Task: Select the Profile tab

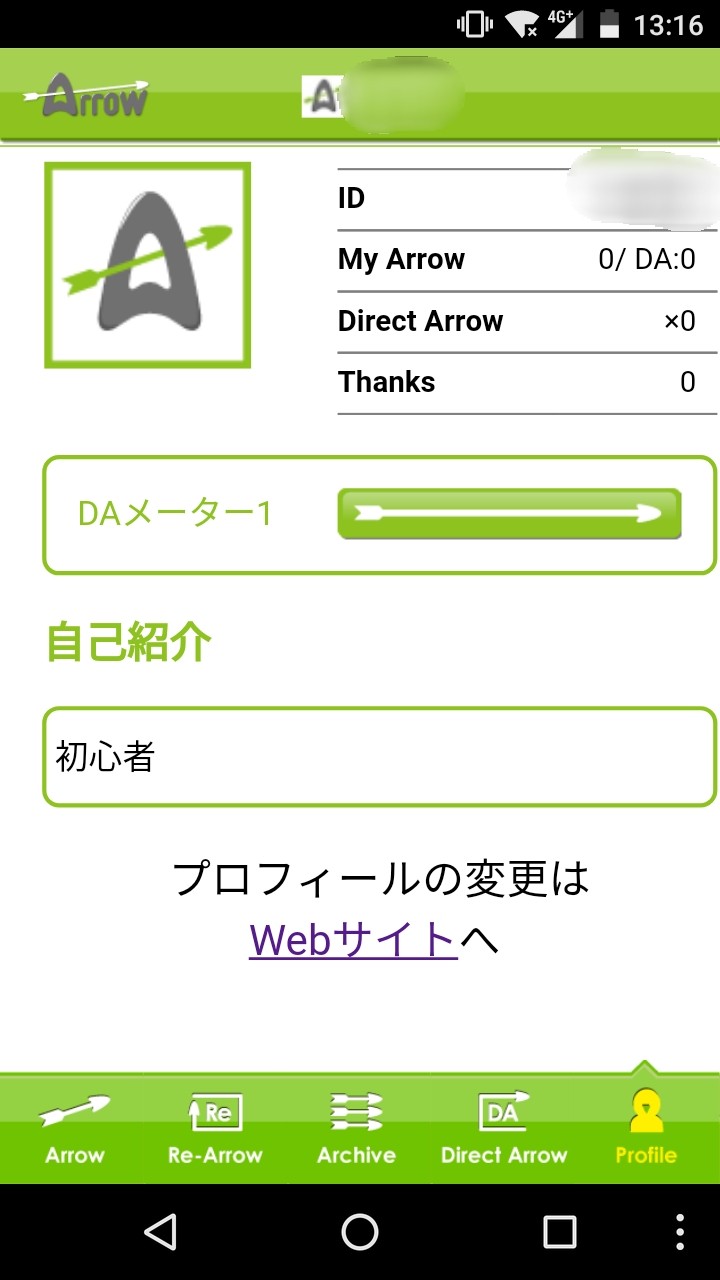Action: 646,1130
